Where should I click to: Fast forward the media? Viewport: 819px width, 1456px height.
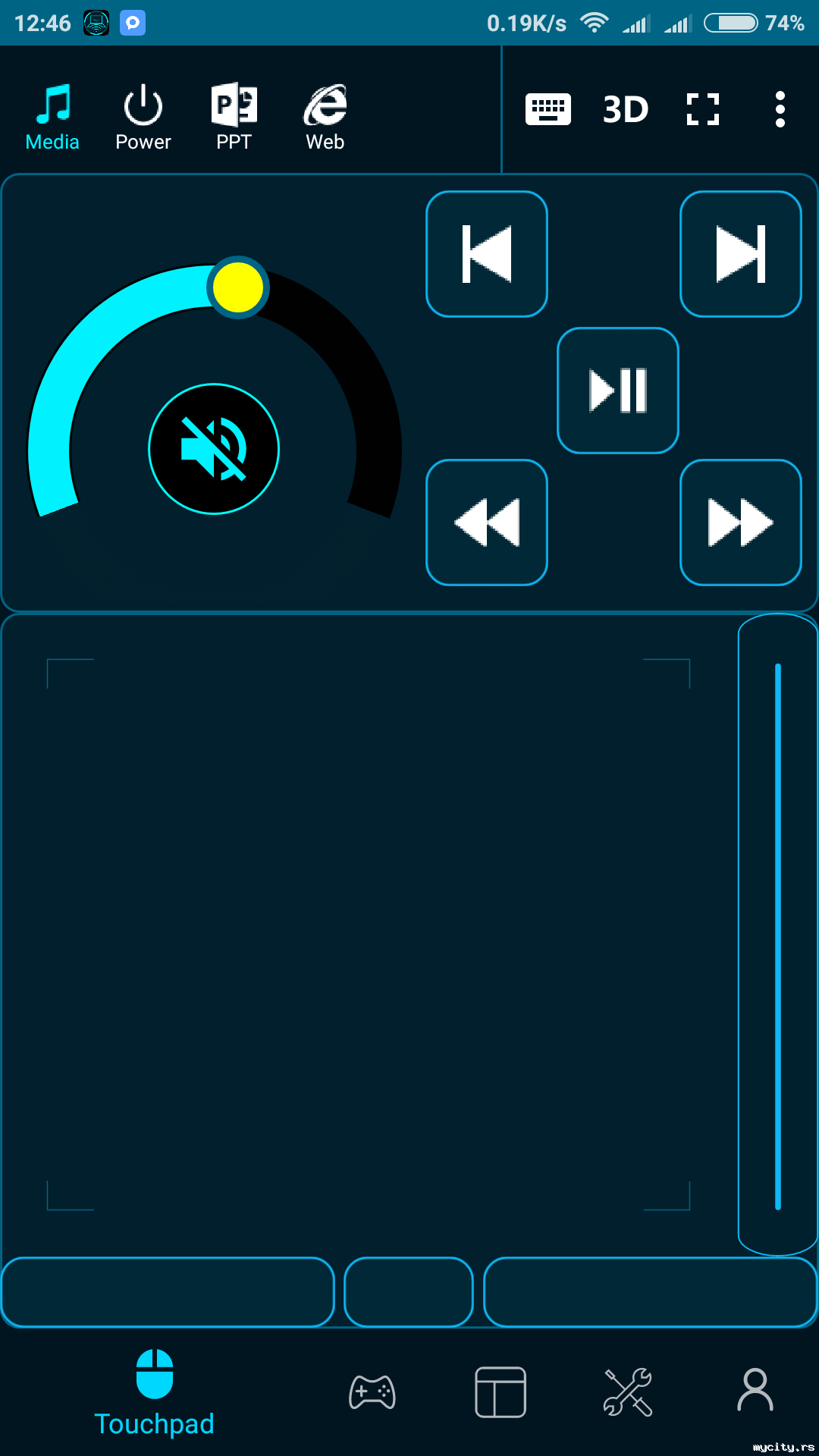click(x=740, y=522)
